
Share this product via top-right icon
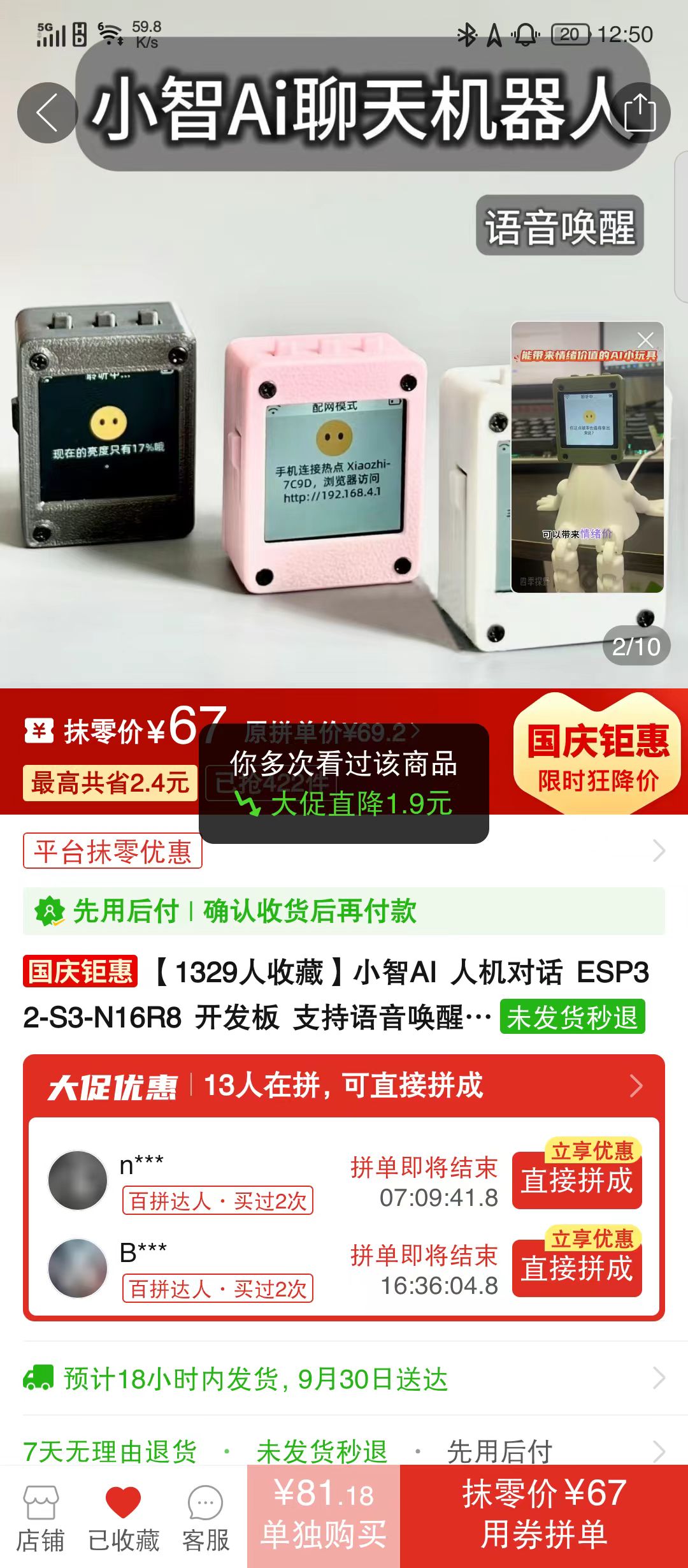pyautogui.click(x=640, y=113)
